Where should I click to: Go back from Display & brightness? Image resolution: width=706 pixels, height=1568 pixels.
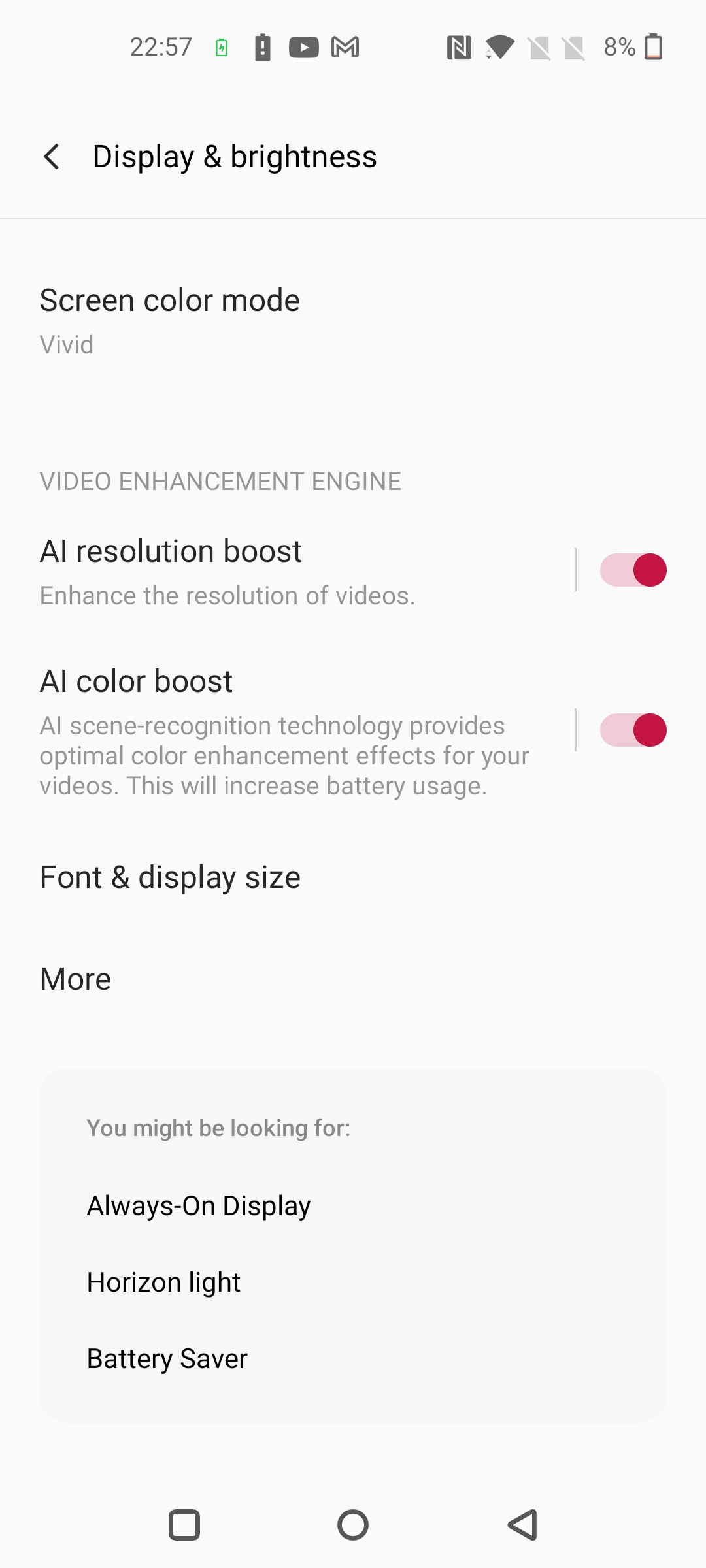coord(52,157)
